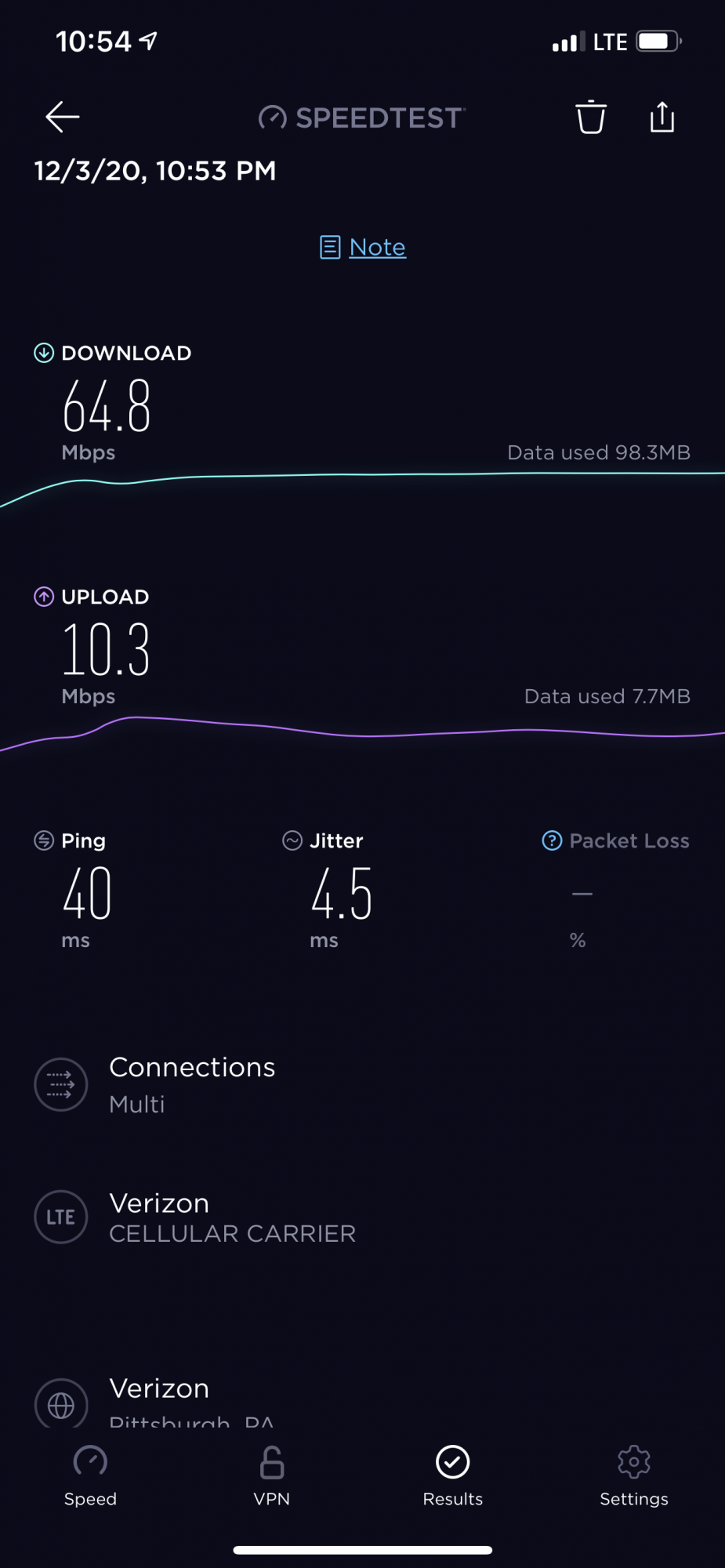Open Packet Loss help info
Image resolution: width=725 pixels, height=1568 pixels.
[552, 840]
